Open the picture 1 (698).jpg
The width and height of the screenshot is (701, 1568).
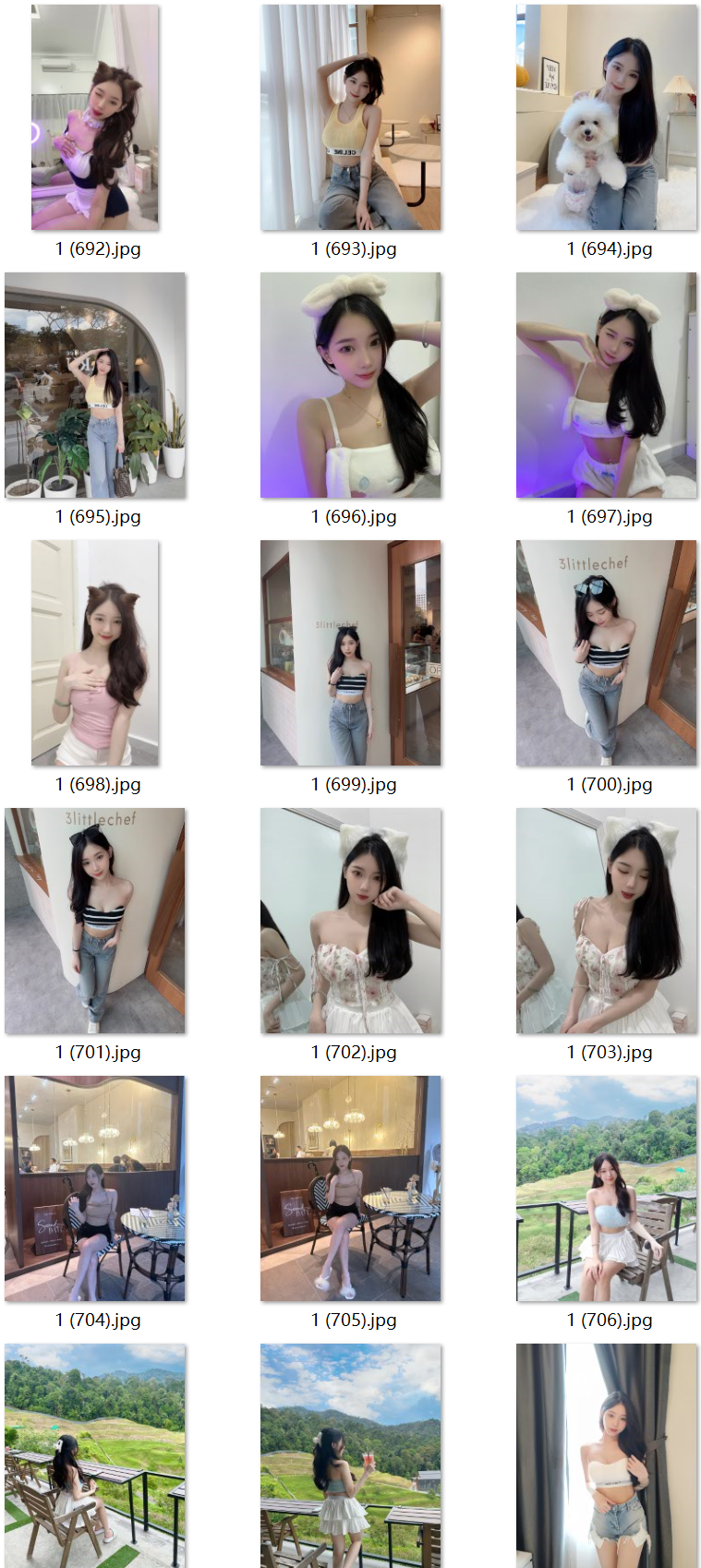95,653
